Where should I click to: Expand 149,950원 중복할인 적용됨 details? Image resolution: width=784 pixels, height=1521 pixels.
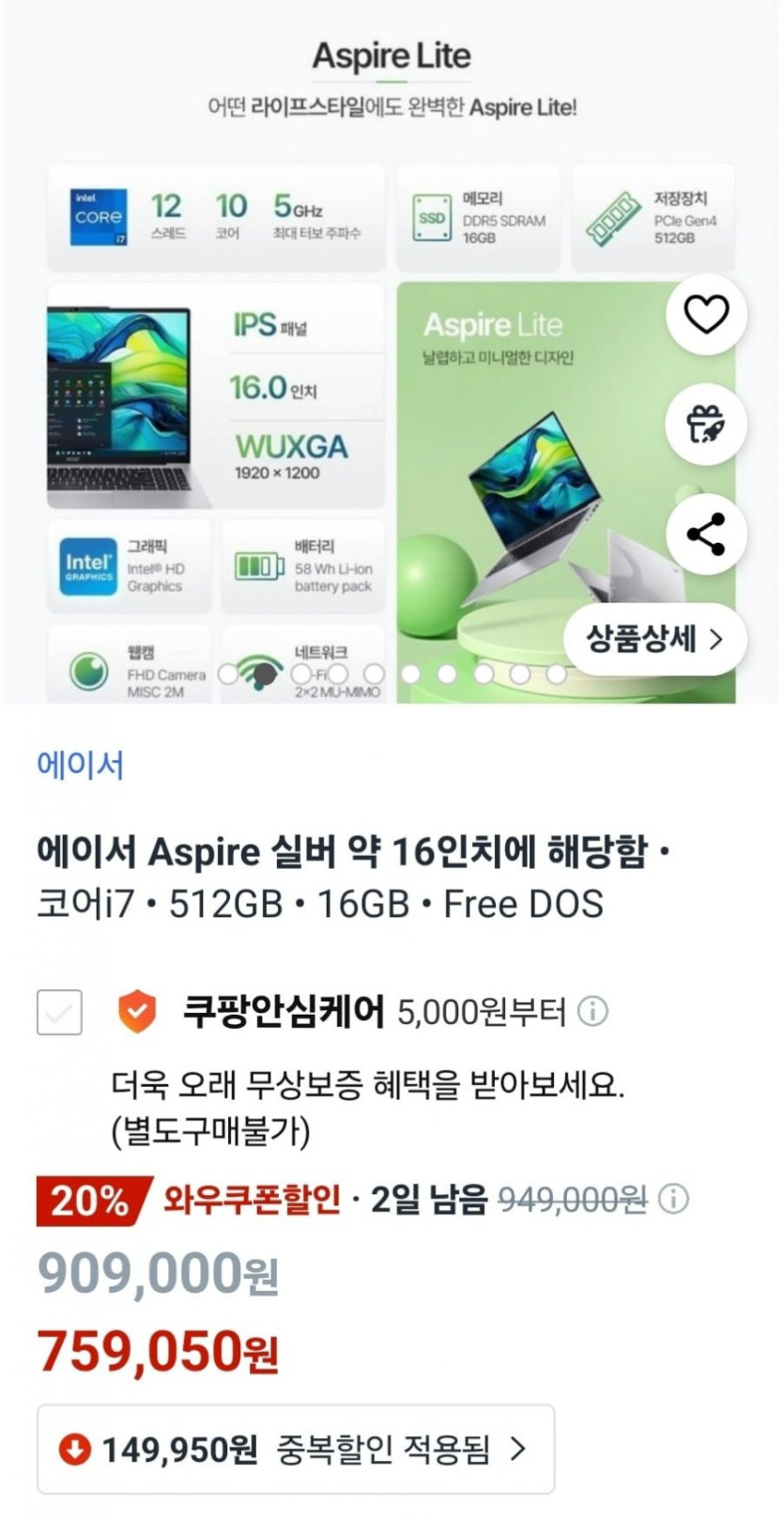click(x=296, y=1450)
